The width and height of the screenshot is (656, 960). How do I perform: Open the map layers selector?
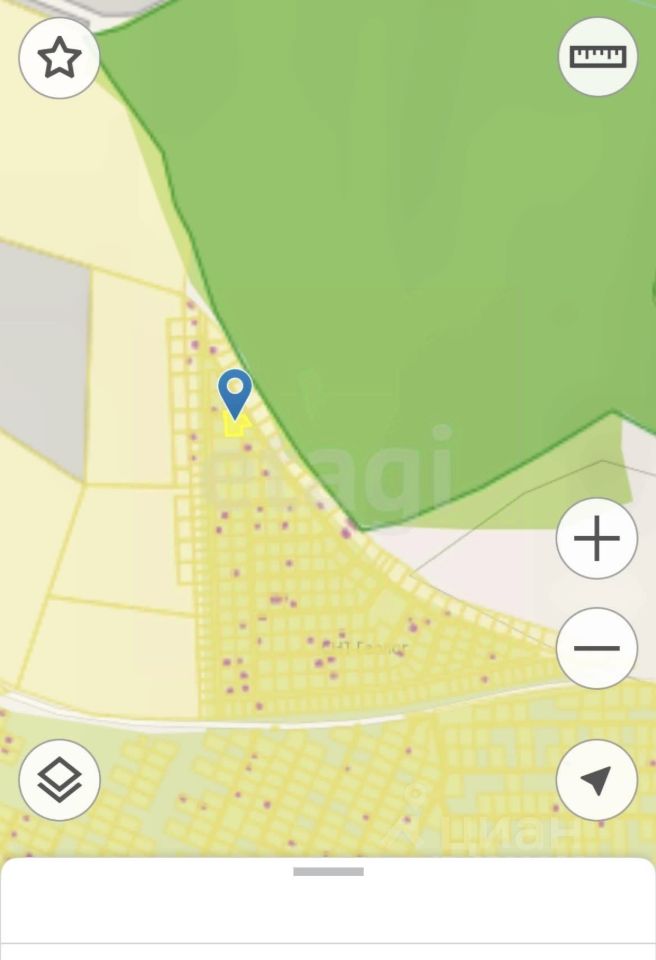[x=59, y=780]
